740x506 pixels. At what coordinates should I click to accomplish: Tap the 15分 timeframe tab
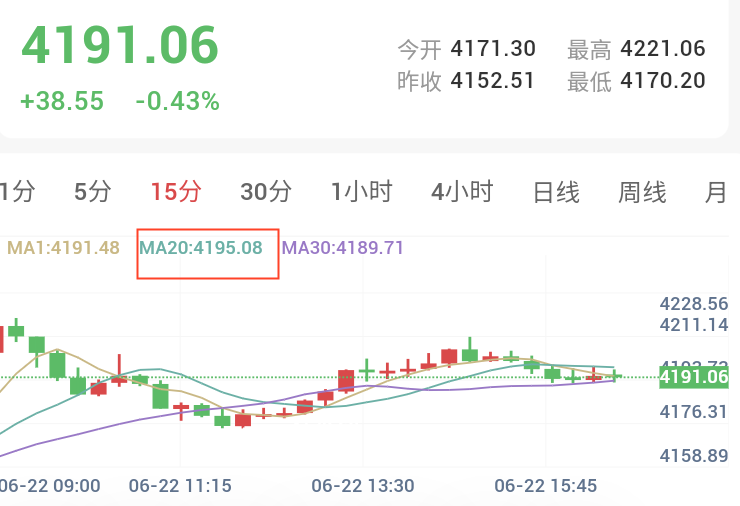(x=176, y=192)
